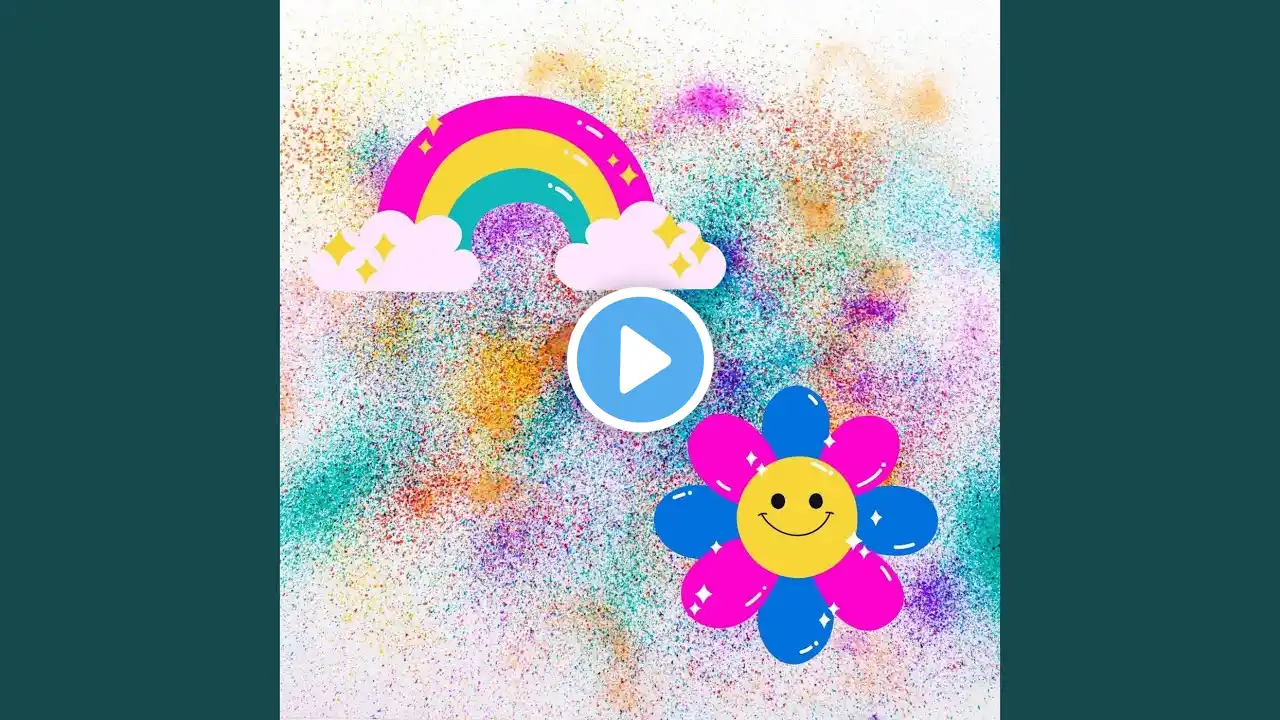Play the video with the center play button
This screenshot has width=1280, height=720.
[x=640, y=360]
